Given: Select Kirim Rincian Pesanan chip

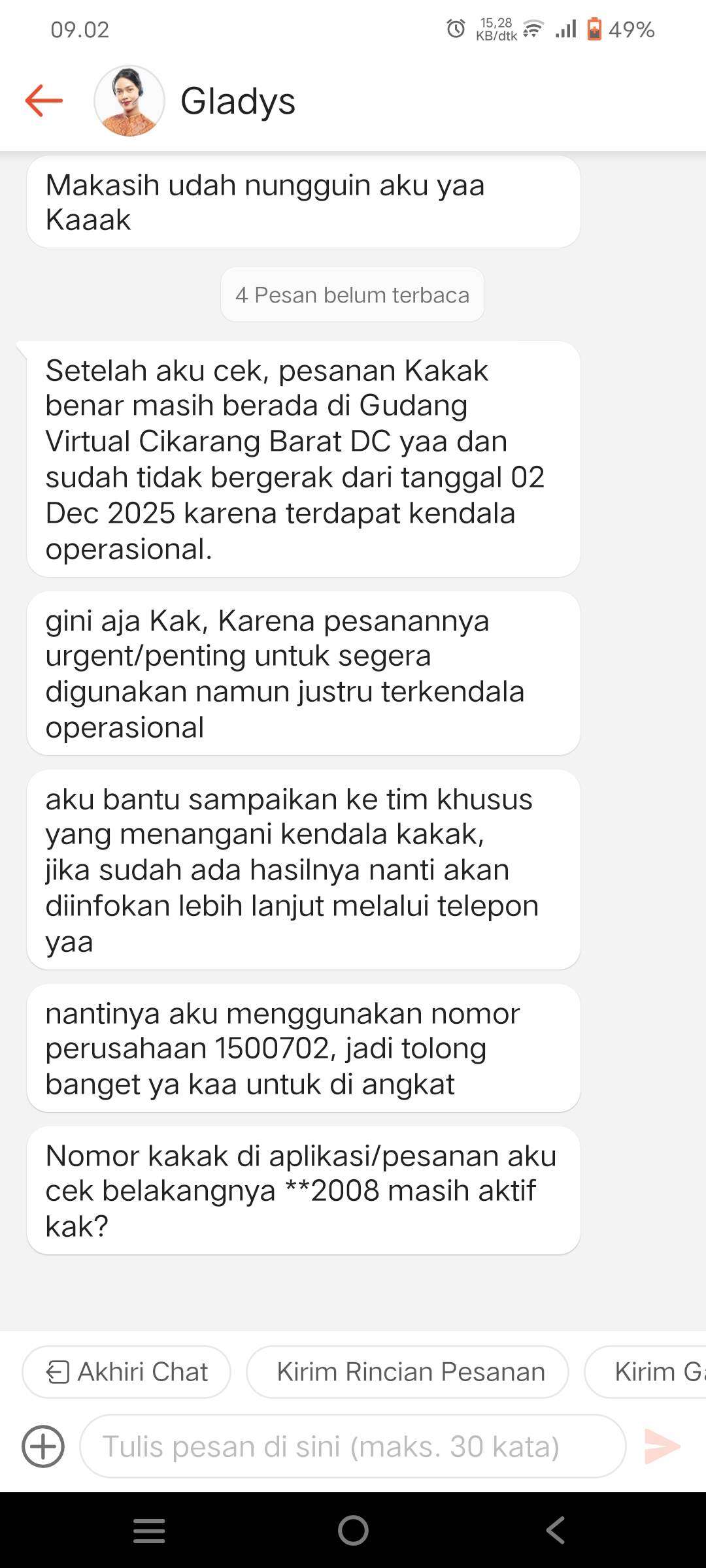Looking at the screenshot, I should [407, 1371].
